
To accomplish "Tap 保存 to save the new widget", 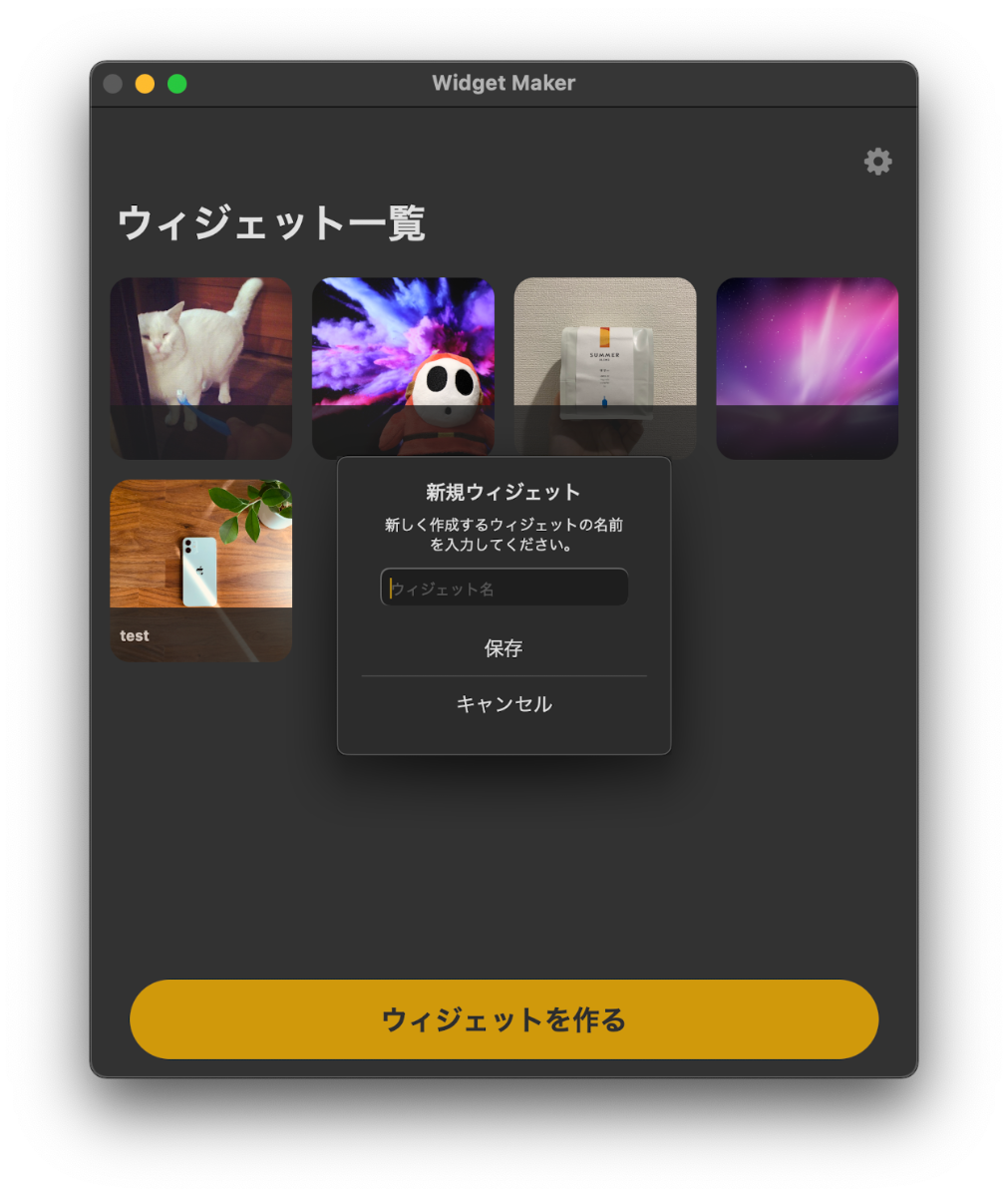I will point(504,648).
